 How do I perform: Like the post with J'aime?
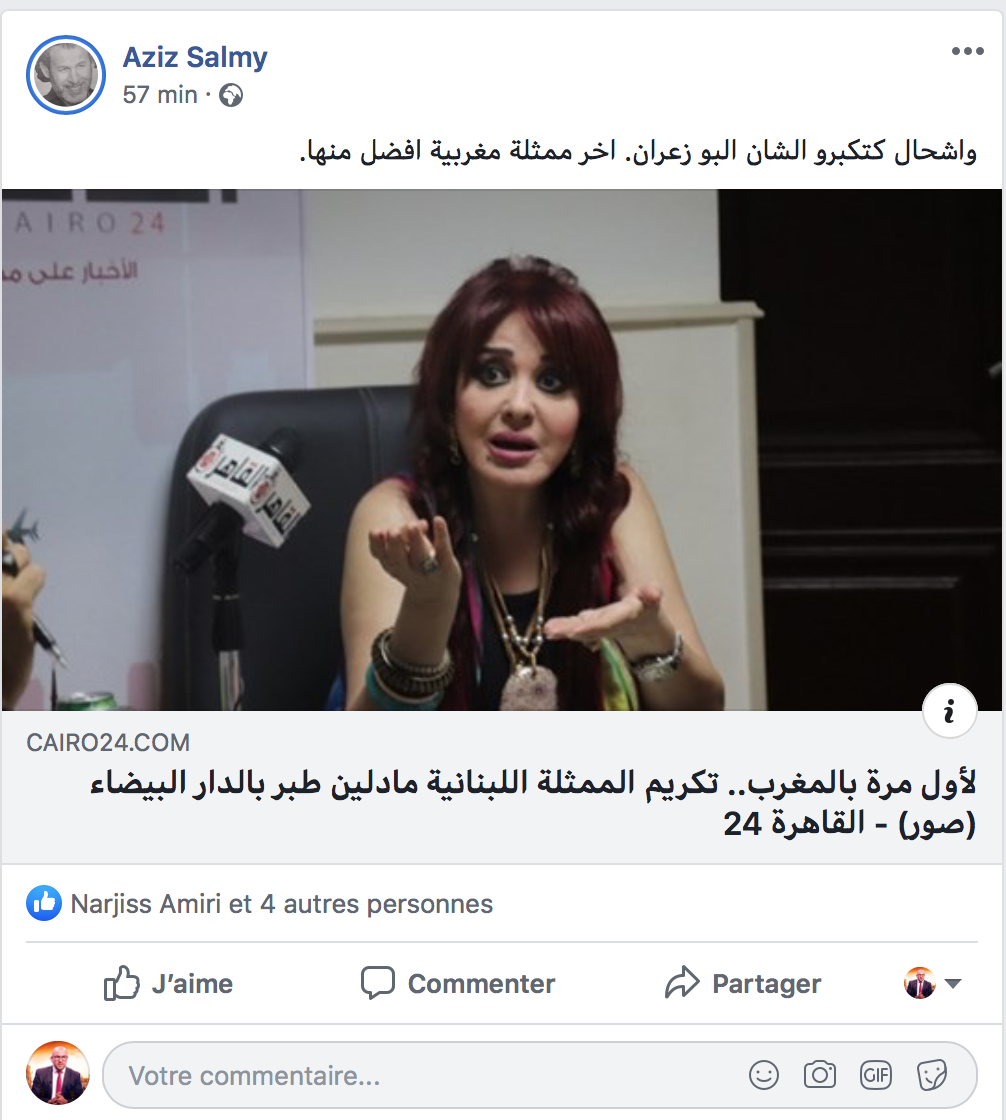168,983
